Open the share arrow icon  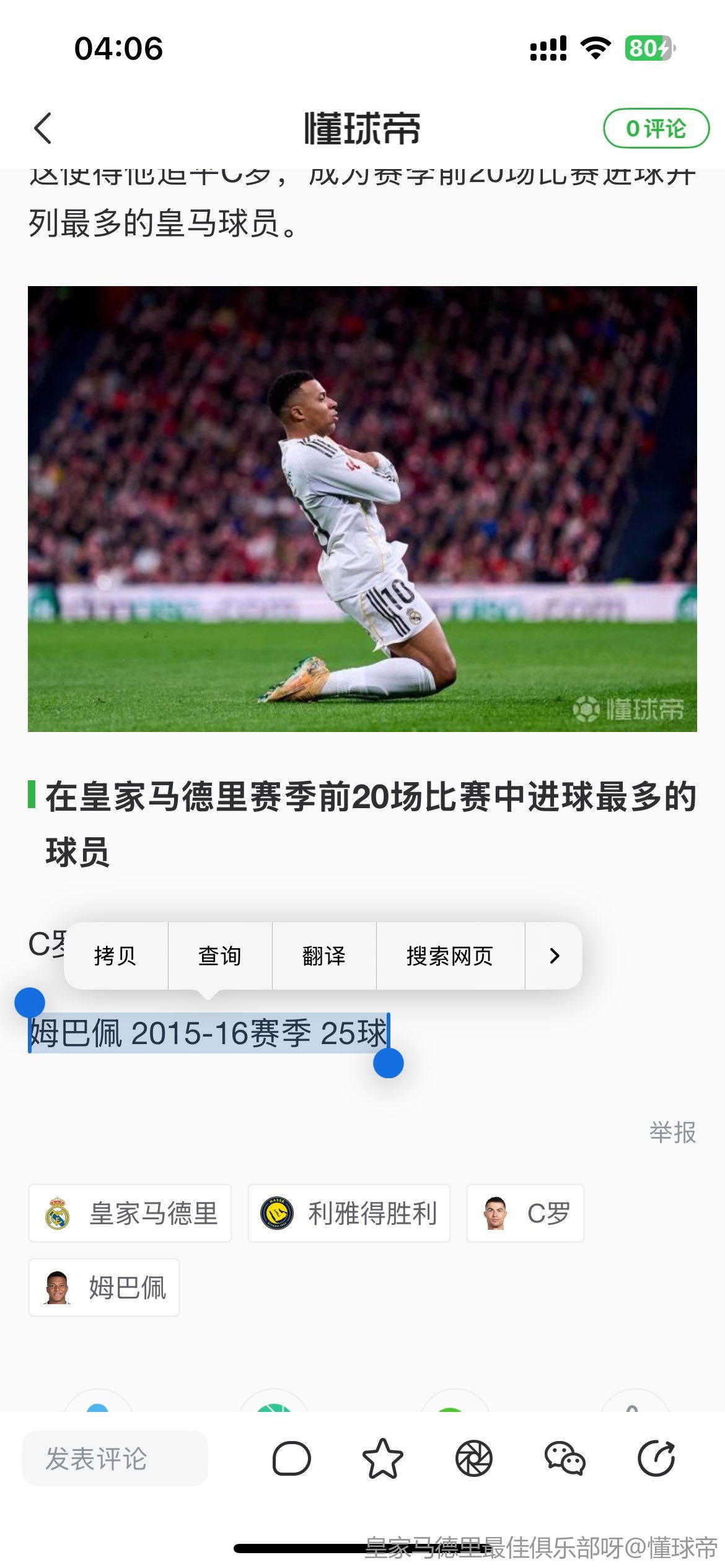[x=656, y=1458]
